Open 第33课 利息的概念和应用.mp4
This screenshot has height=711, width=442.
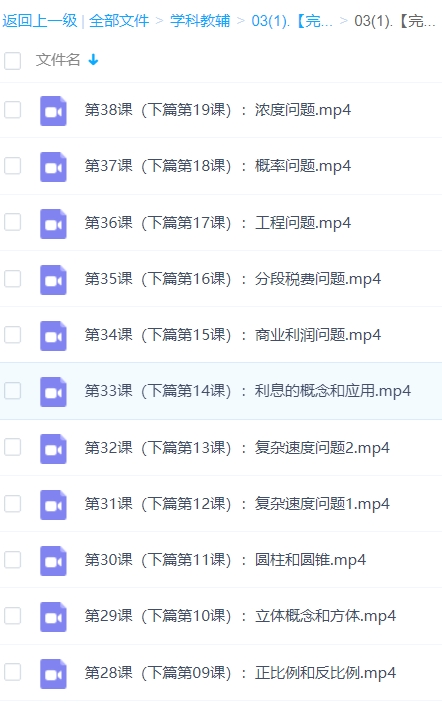click(248, 391)
